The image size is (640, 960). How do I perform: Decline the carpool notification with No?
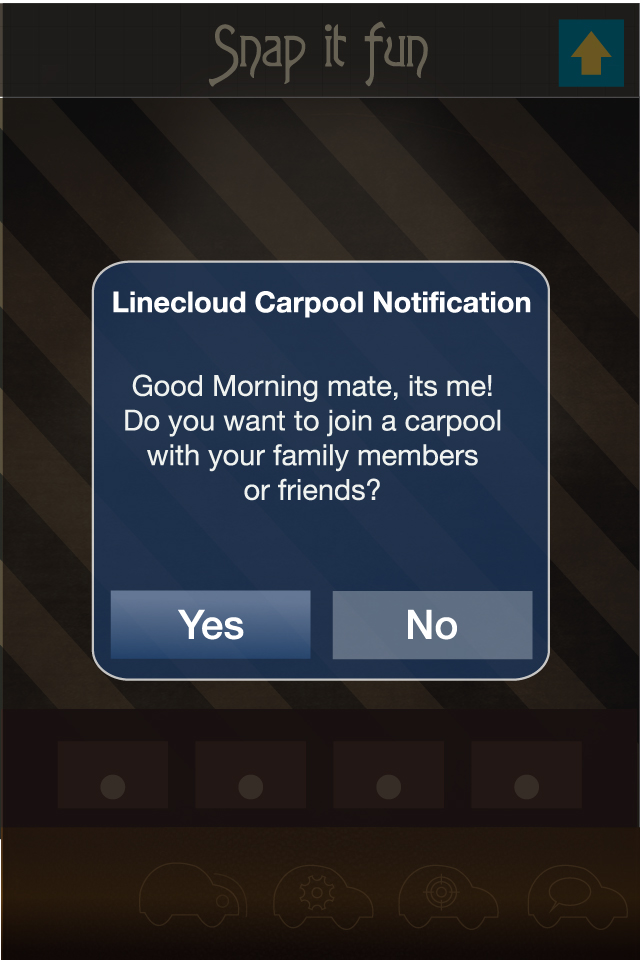(x=432, y=625)
